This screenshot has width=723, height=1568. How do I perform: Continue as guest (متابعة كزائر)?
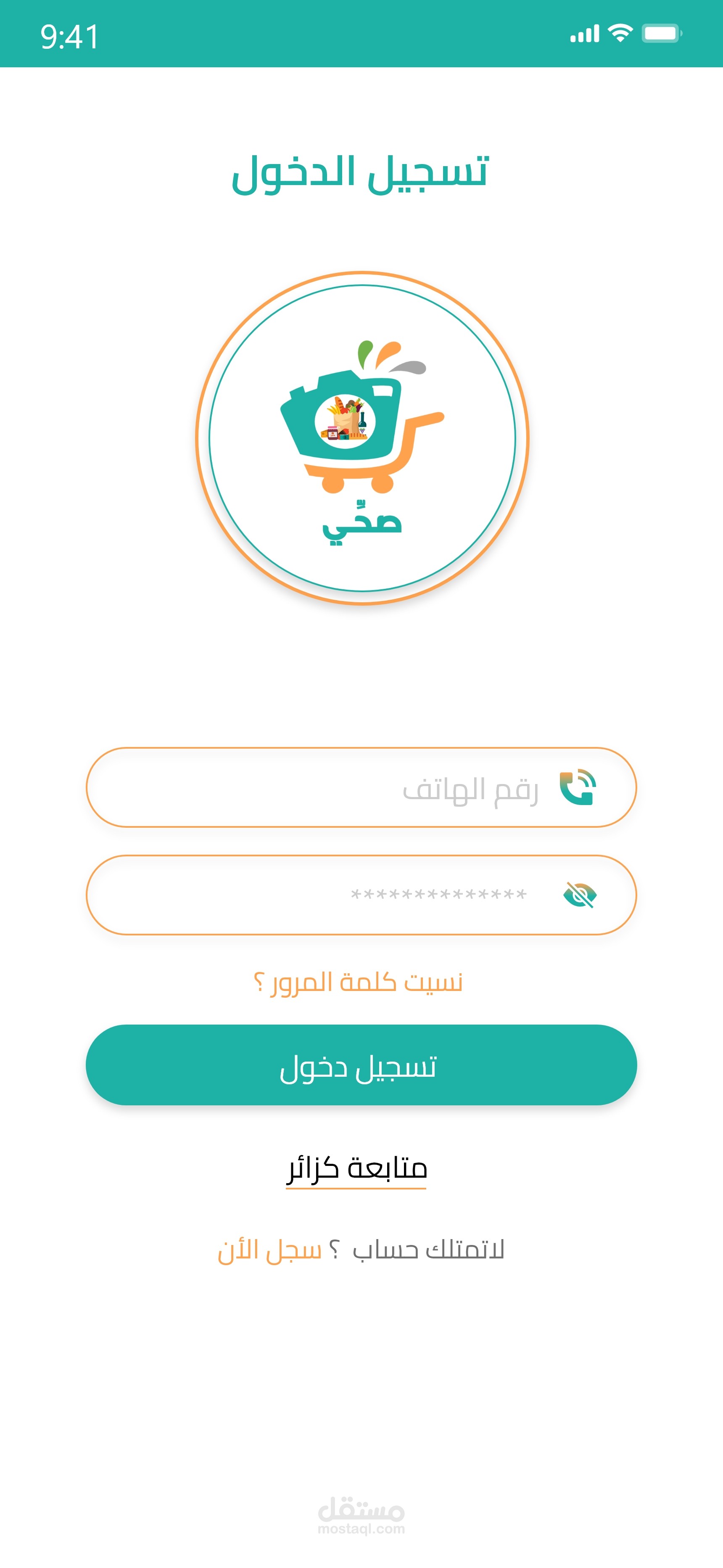coord(356,1169)
